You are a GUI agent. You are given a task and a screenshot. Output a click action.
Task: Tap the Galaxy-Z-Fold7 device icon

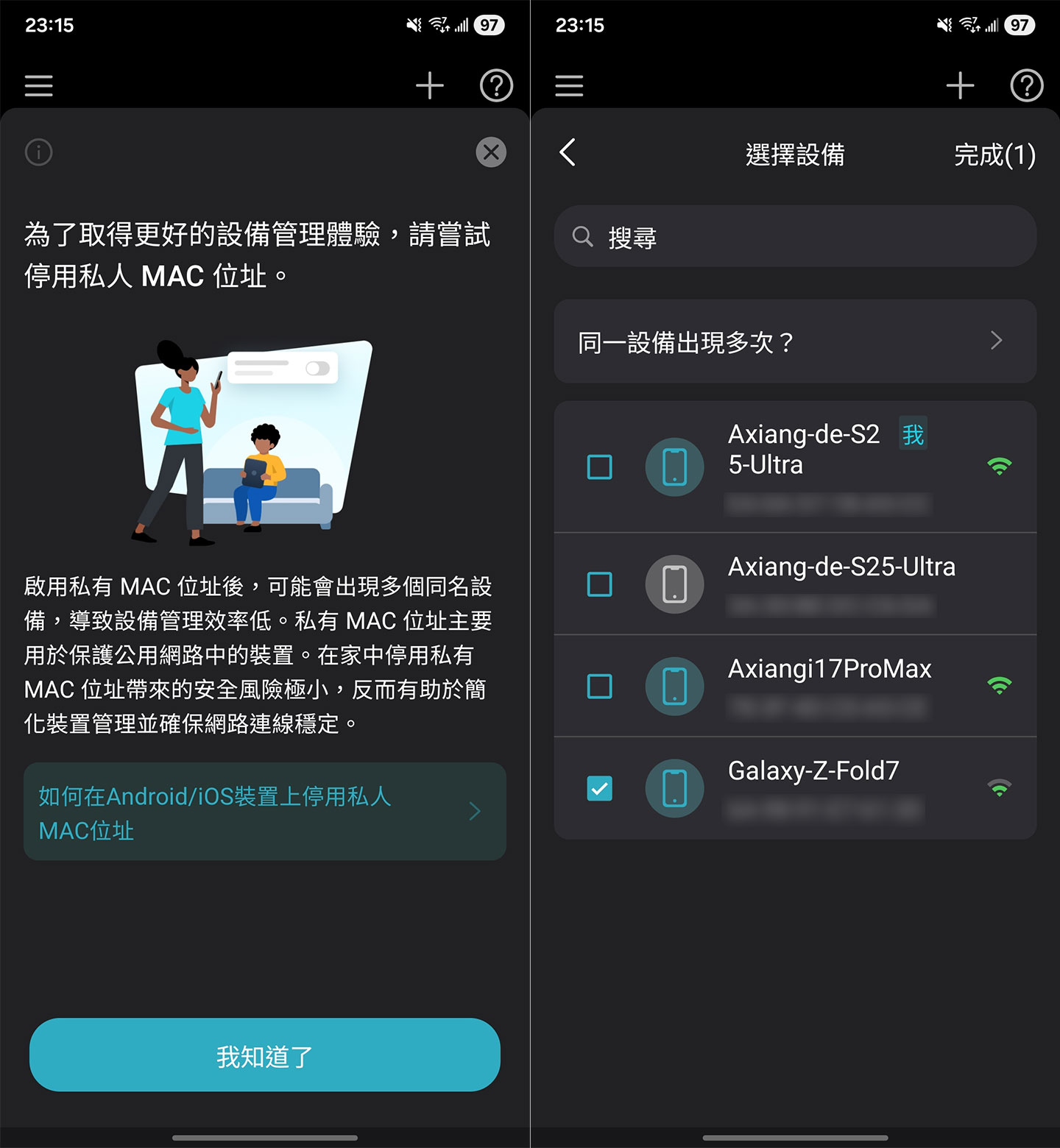pos(674,788)
